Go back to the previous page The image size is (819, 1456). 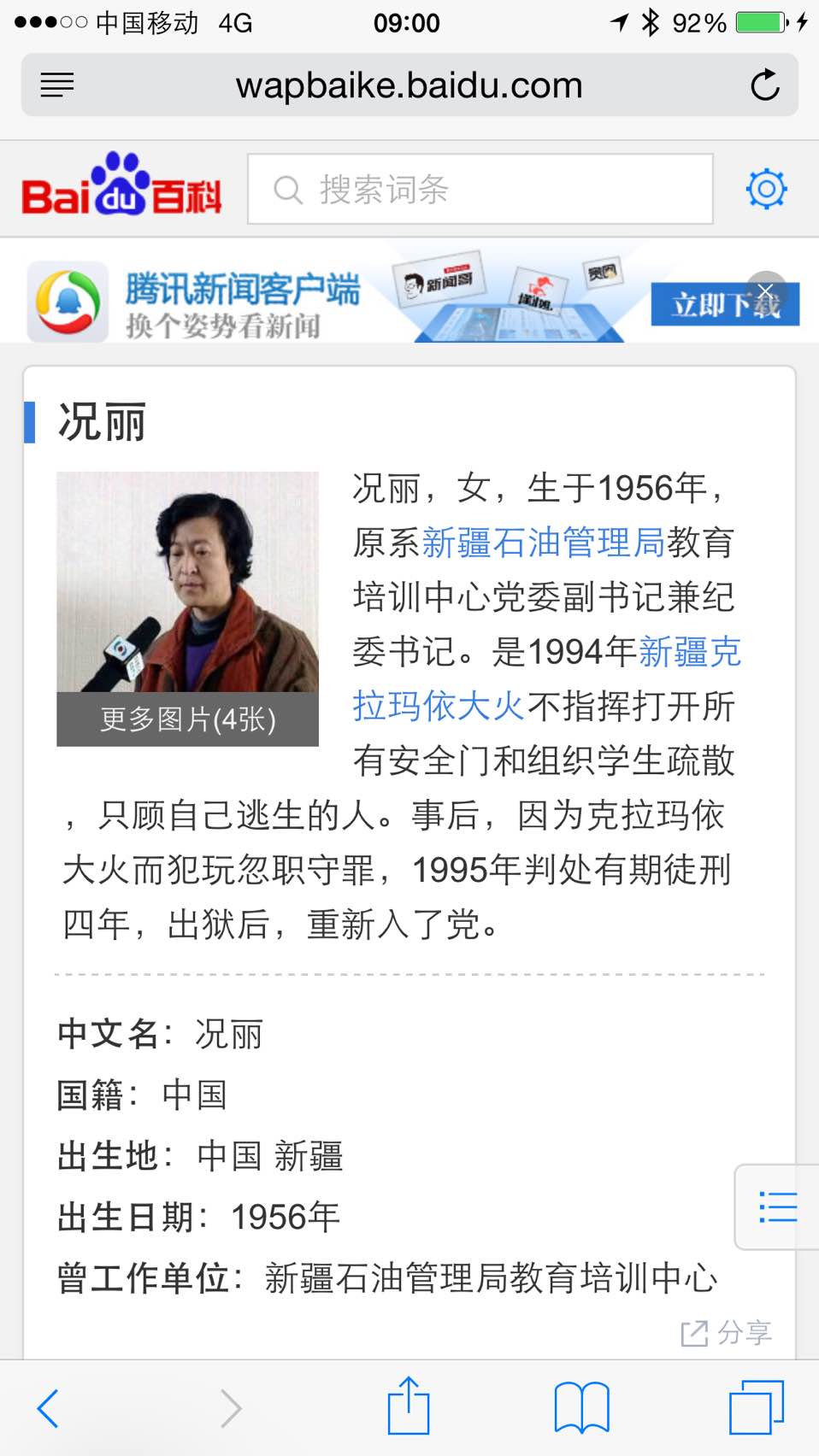[x=49, y=1408]
